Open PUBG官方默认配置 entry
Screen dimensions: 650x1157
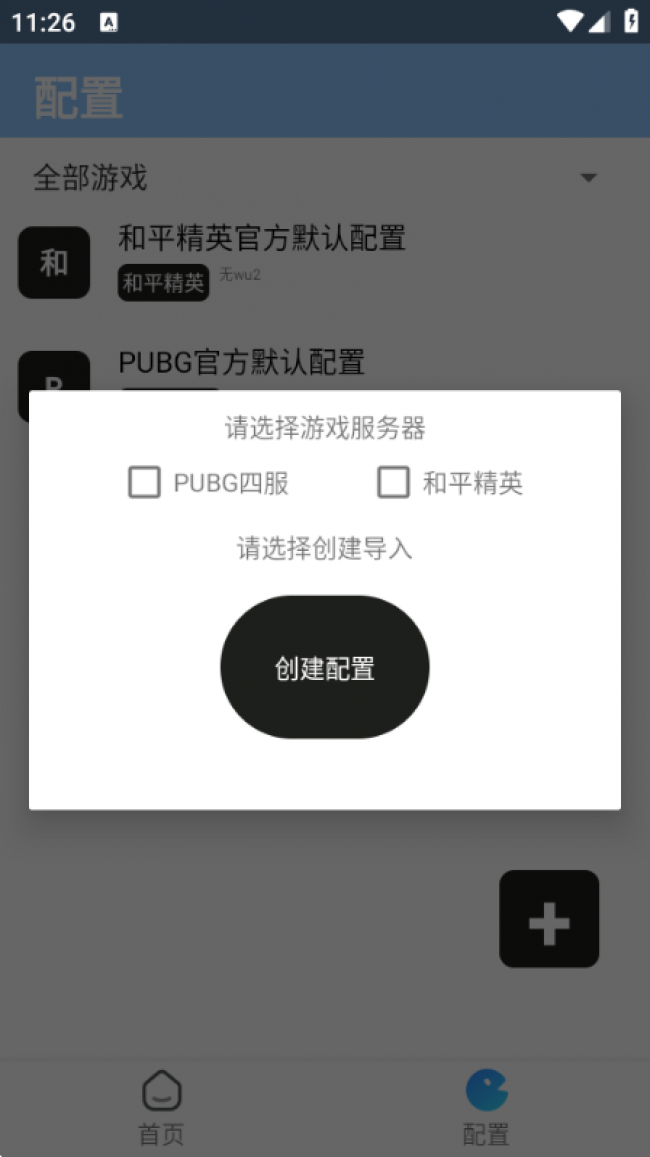click(241, 362)
